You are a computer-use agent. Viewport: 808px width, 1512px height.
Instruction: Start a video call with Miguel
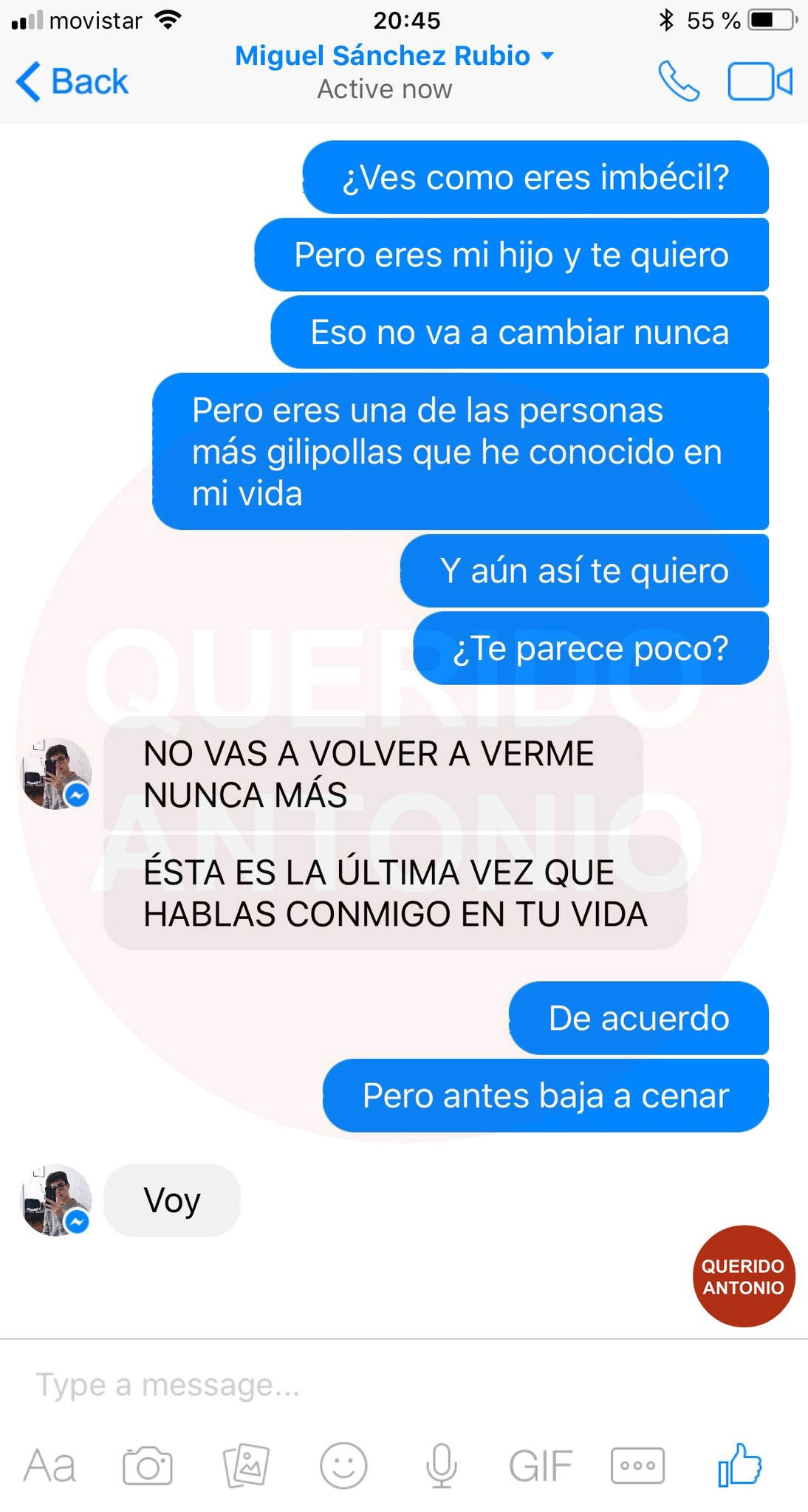click(x=759, y=81)
